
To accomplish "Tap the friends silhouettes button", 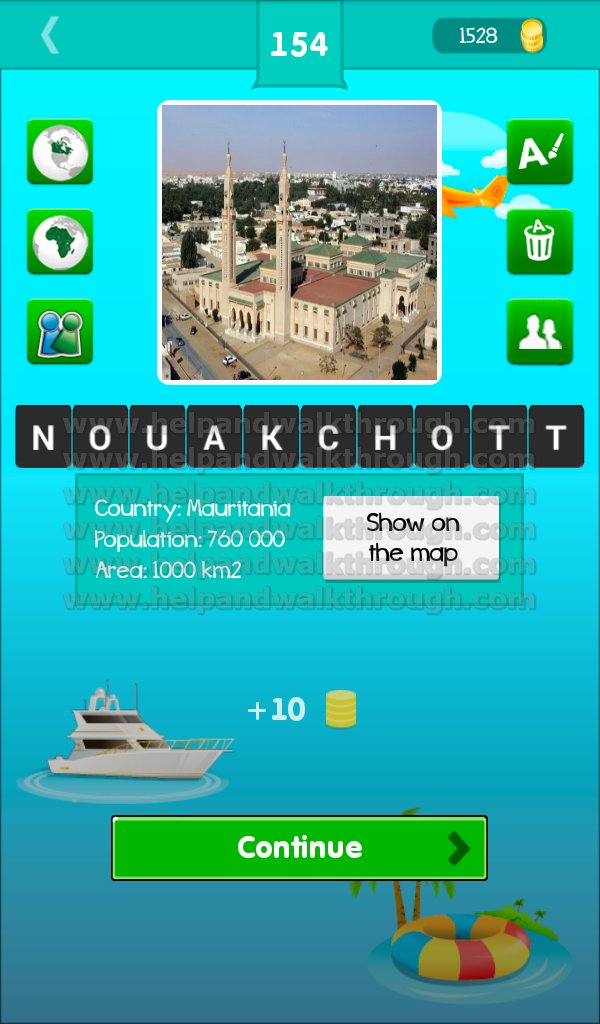I will [540, 332].
